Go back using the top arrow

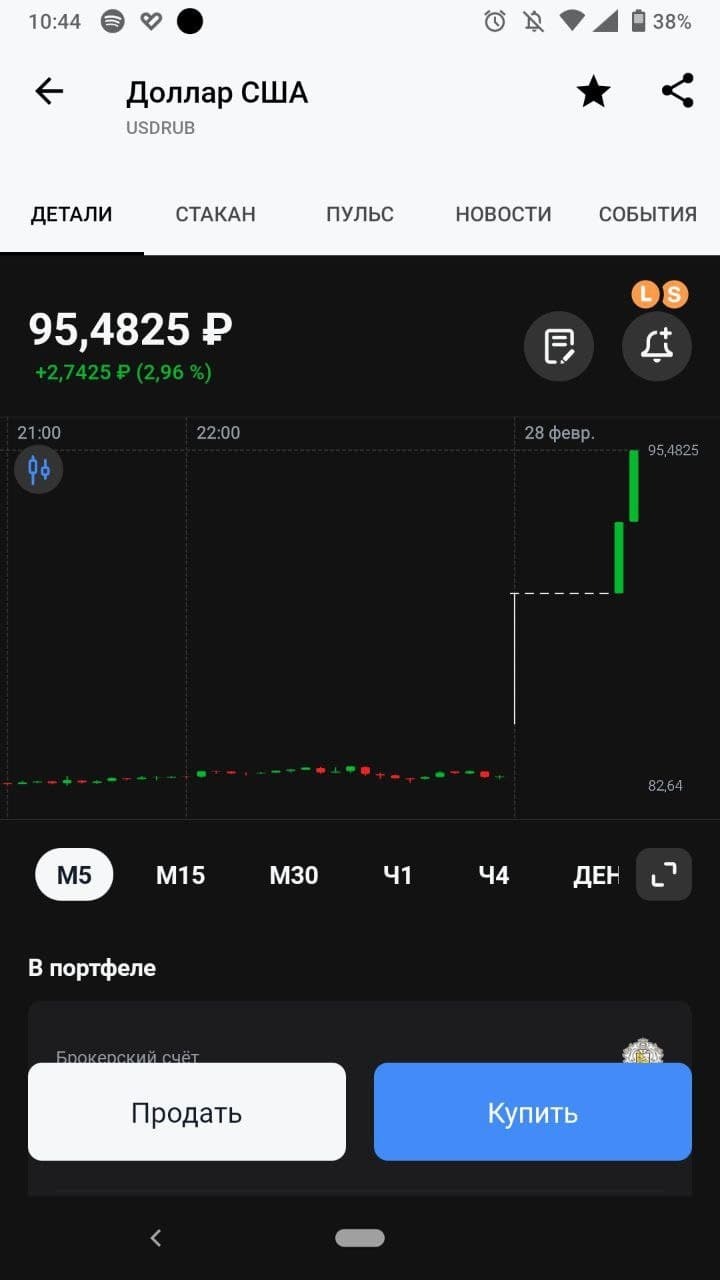pos(49,92)
